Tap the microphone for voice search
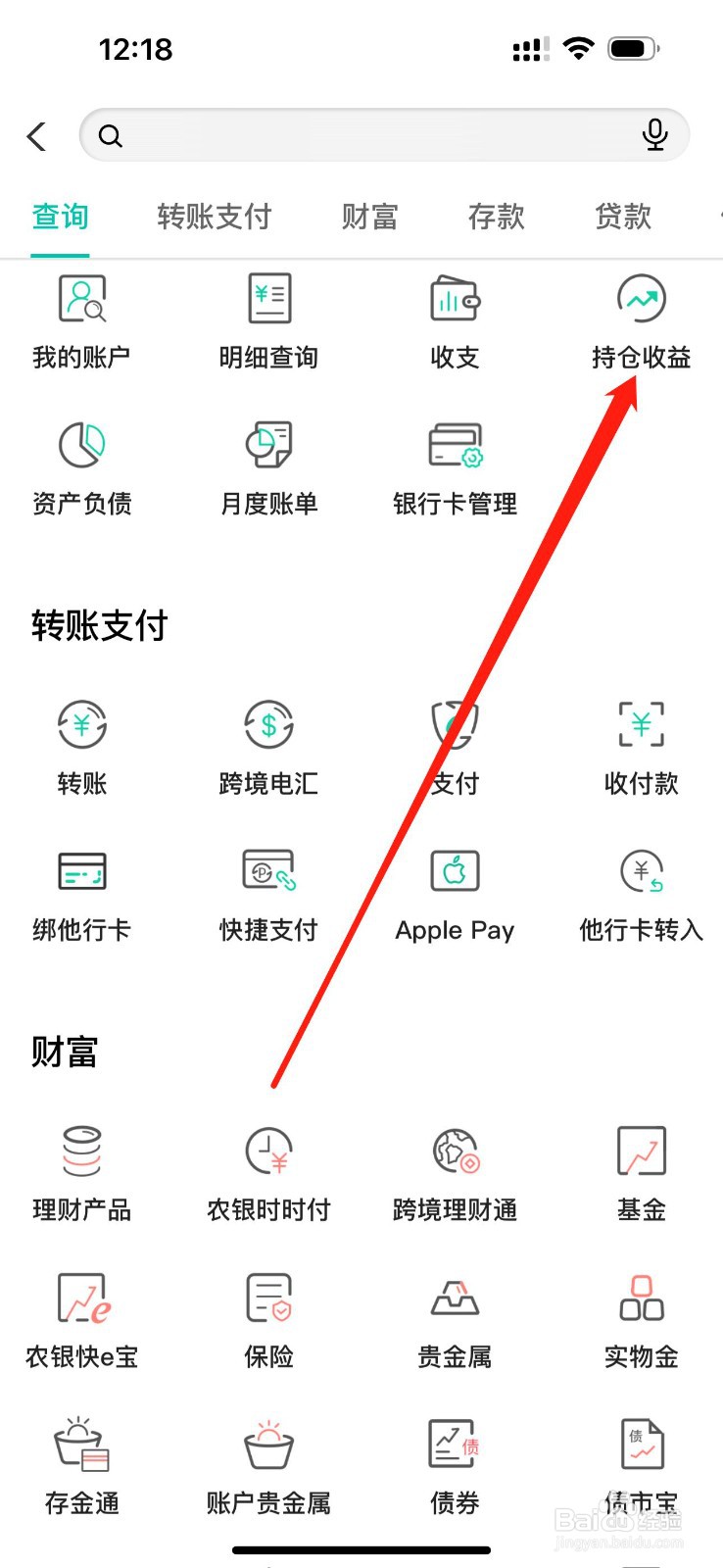The width and height of the screenshot is (723, 1568). [654, 135]
